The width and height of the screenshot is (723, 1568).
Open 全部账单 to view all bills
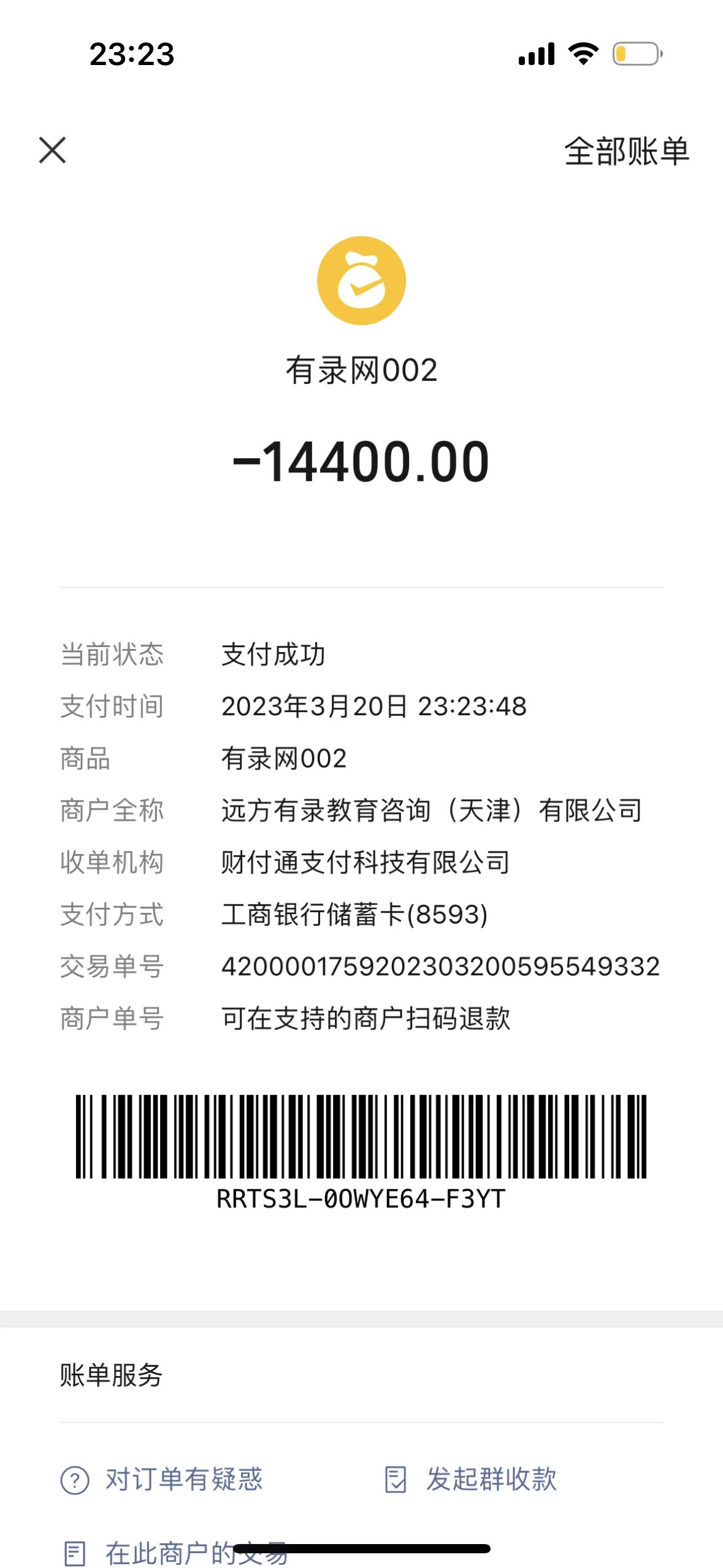pyautogui.click(x=626, y=152)
